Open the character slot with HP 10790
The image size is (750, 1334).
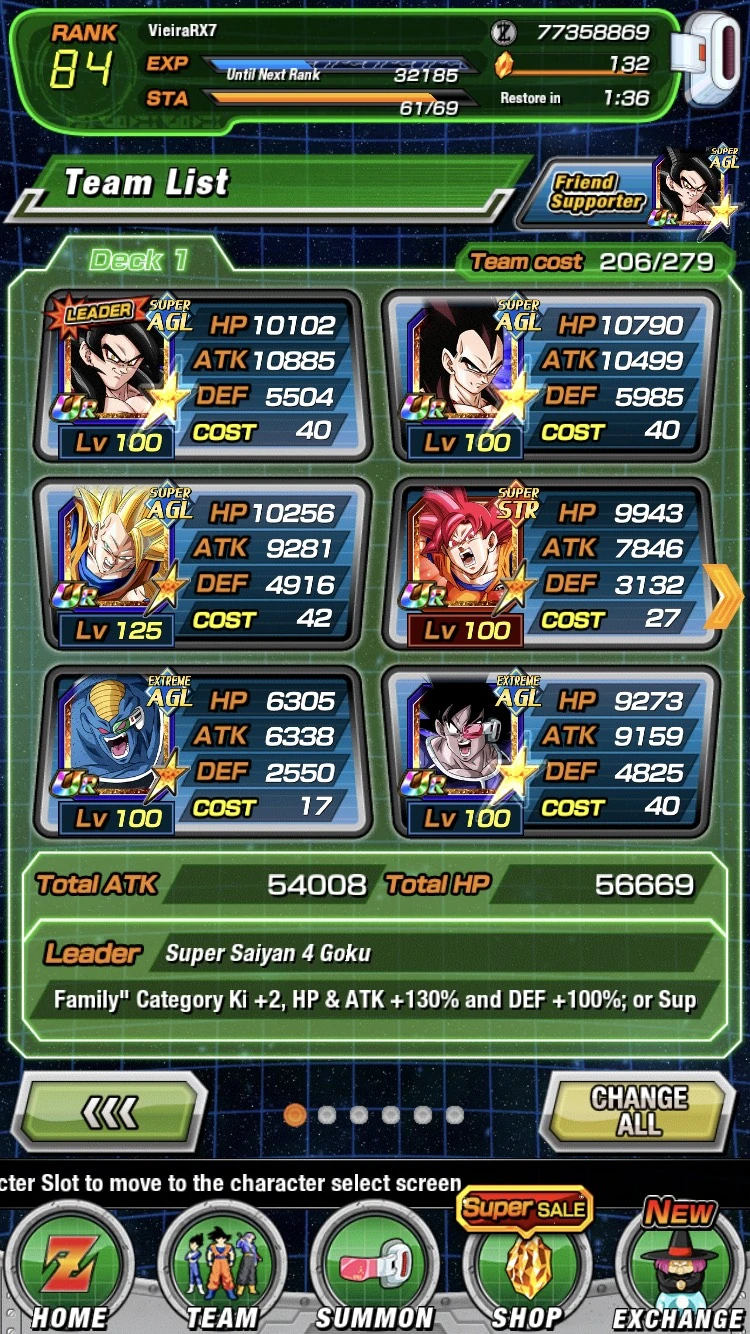coord(550,375)
